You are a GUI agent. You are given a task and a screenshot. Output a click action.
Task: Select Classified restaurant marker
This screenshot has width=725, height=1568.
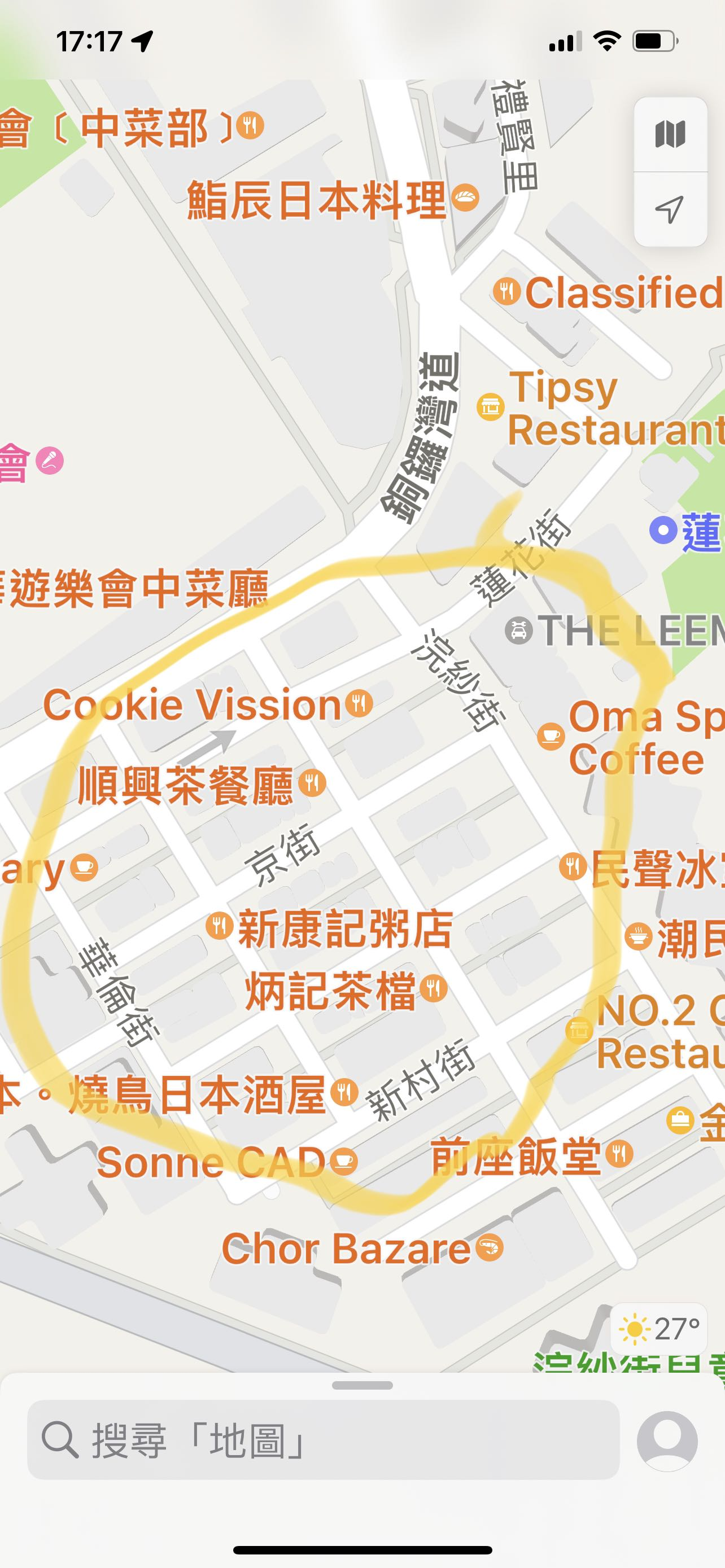(x=506, y=292)
